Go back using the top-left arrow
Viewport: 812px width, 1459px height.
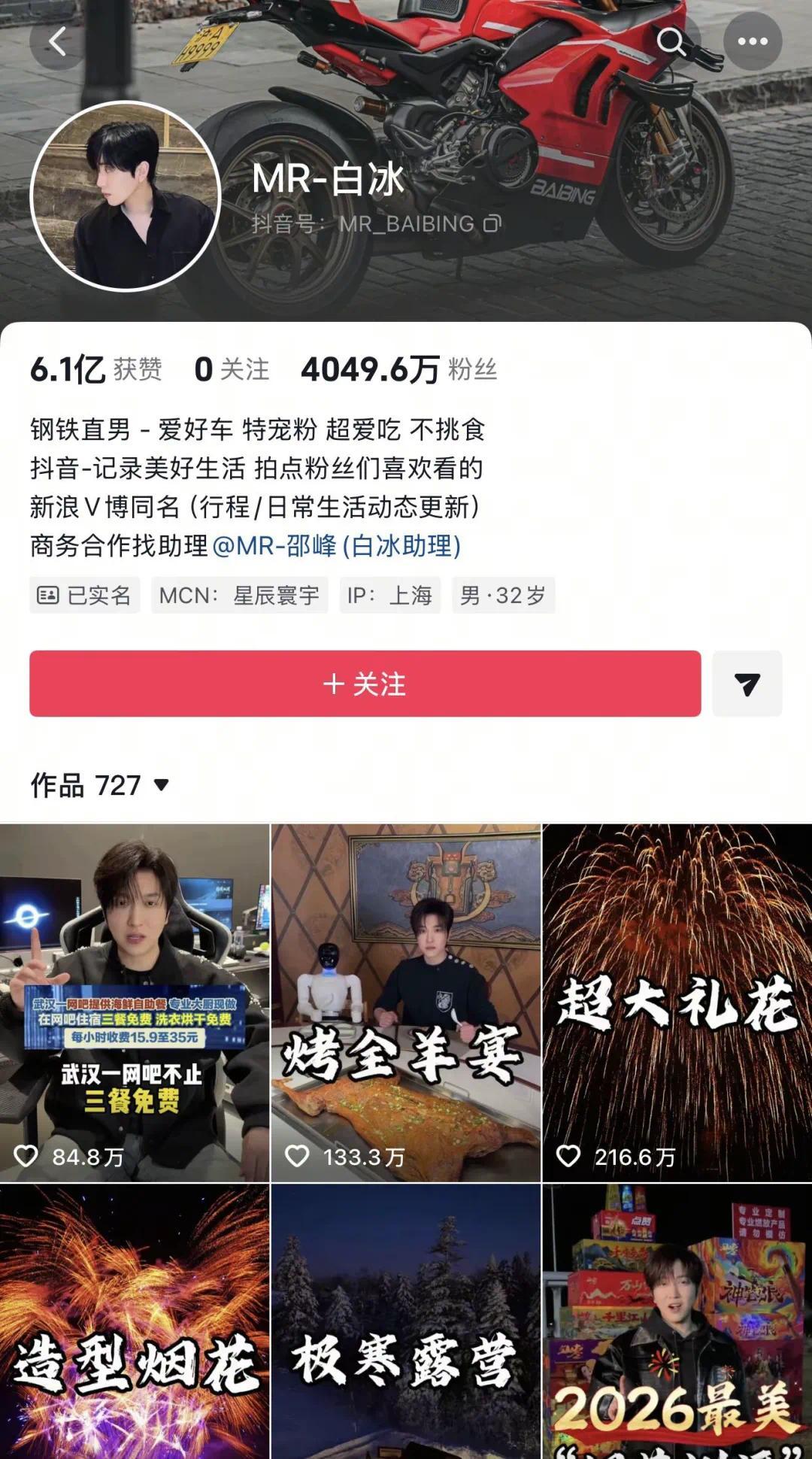(x=58, y=41)
